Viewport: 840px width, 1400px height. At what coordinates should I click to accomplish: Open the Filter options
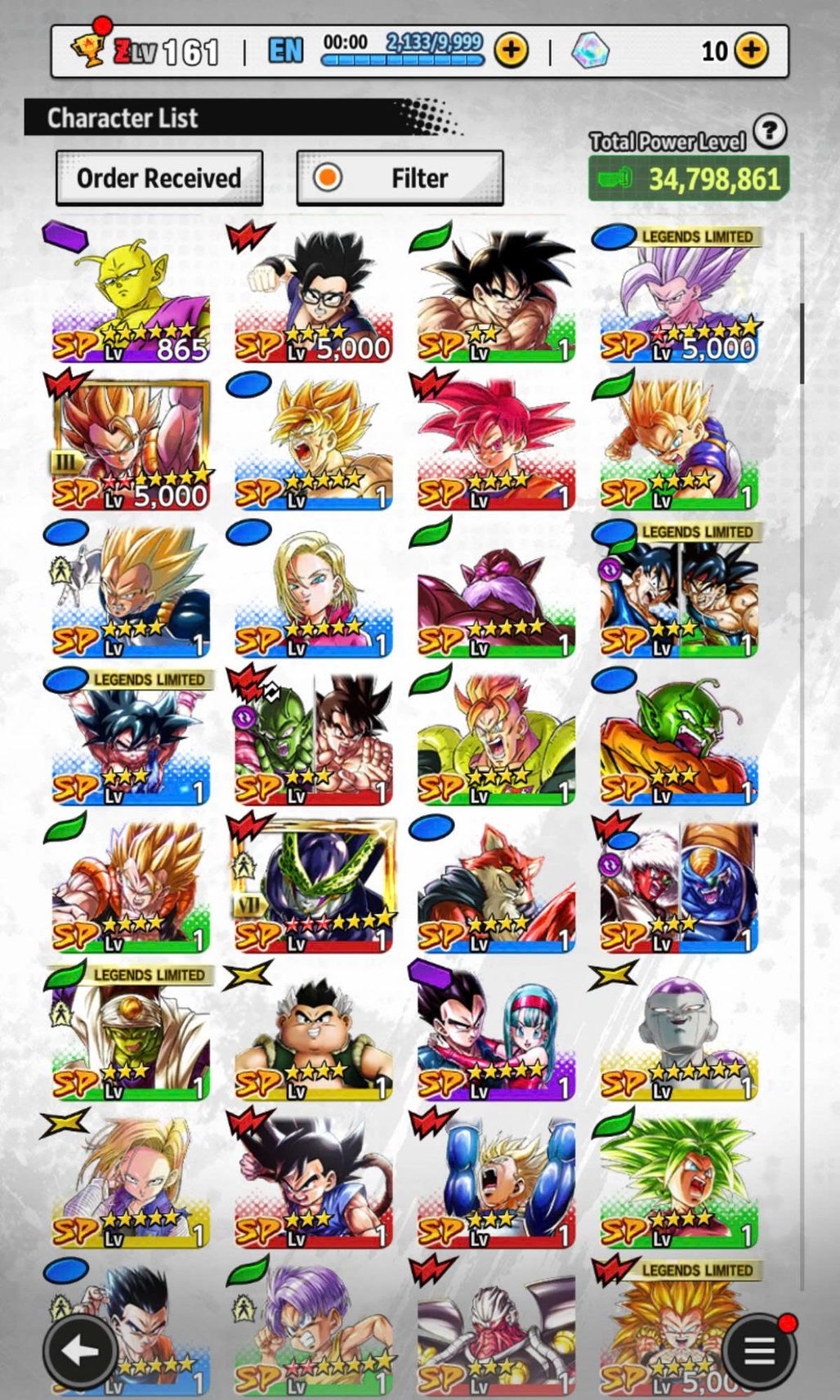click(400, 178)
